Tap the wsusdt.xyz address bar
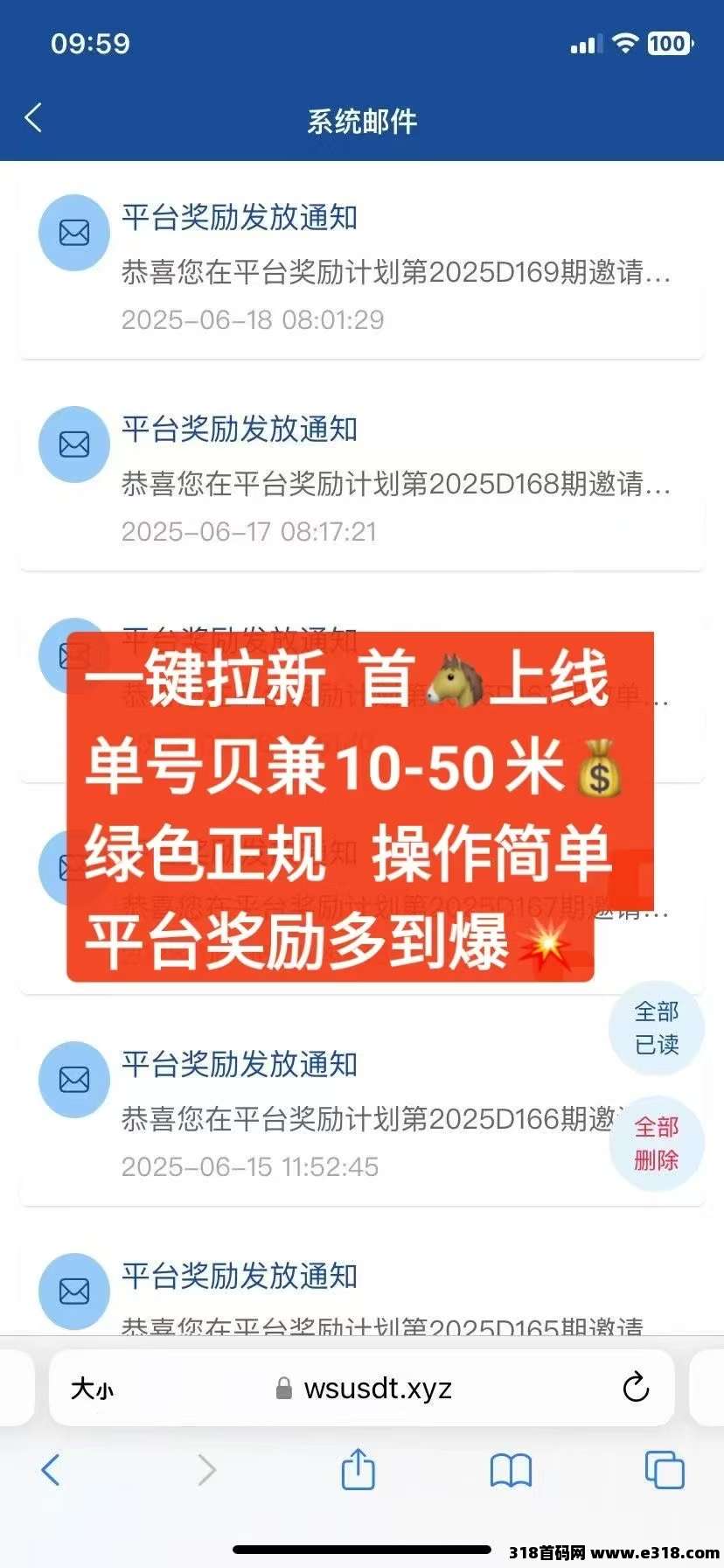The height and width of the screenshot is (1568, 724). point(364,1389)
